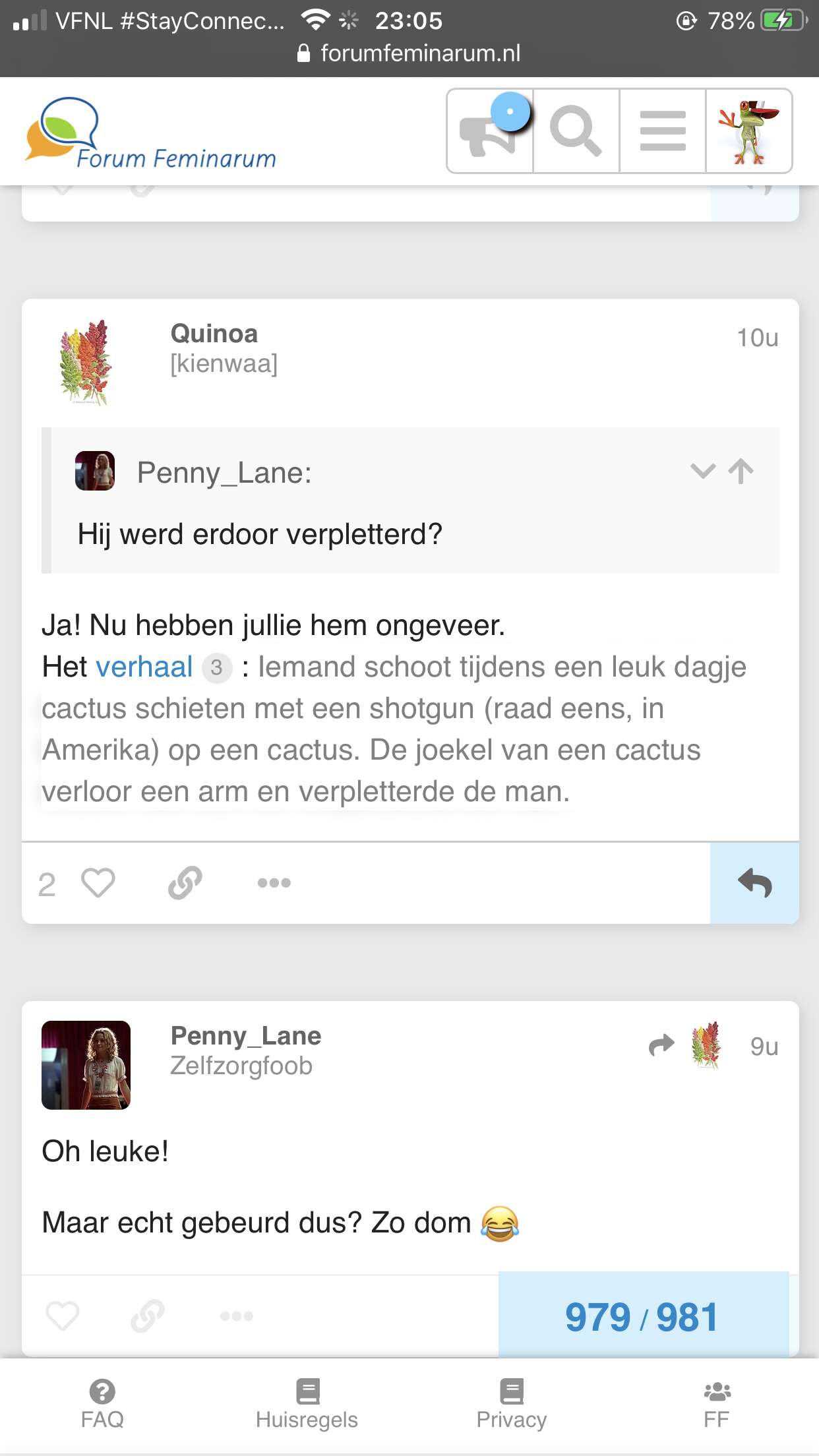The height and width of the screenshot is (1456, 819).
Task: Open the 'verhaal' link
Action: coord(144,667)
